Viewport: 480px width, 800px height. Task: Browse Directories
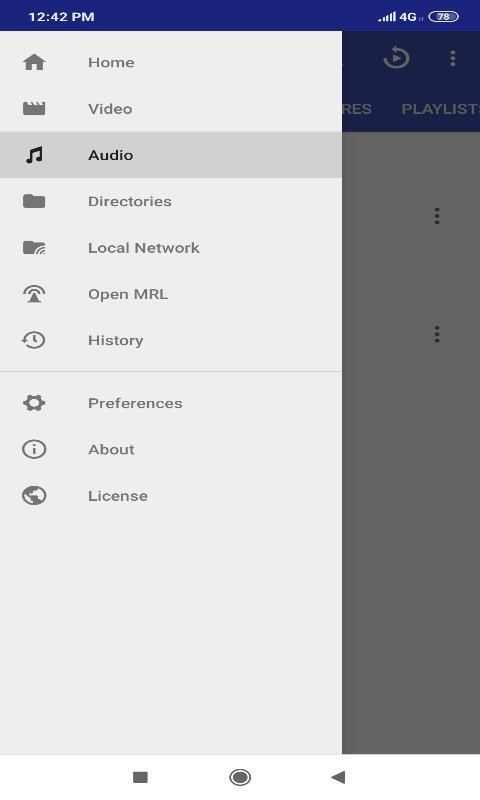[171, 202]
